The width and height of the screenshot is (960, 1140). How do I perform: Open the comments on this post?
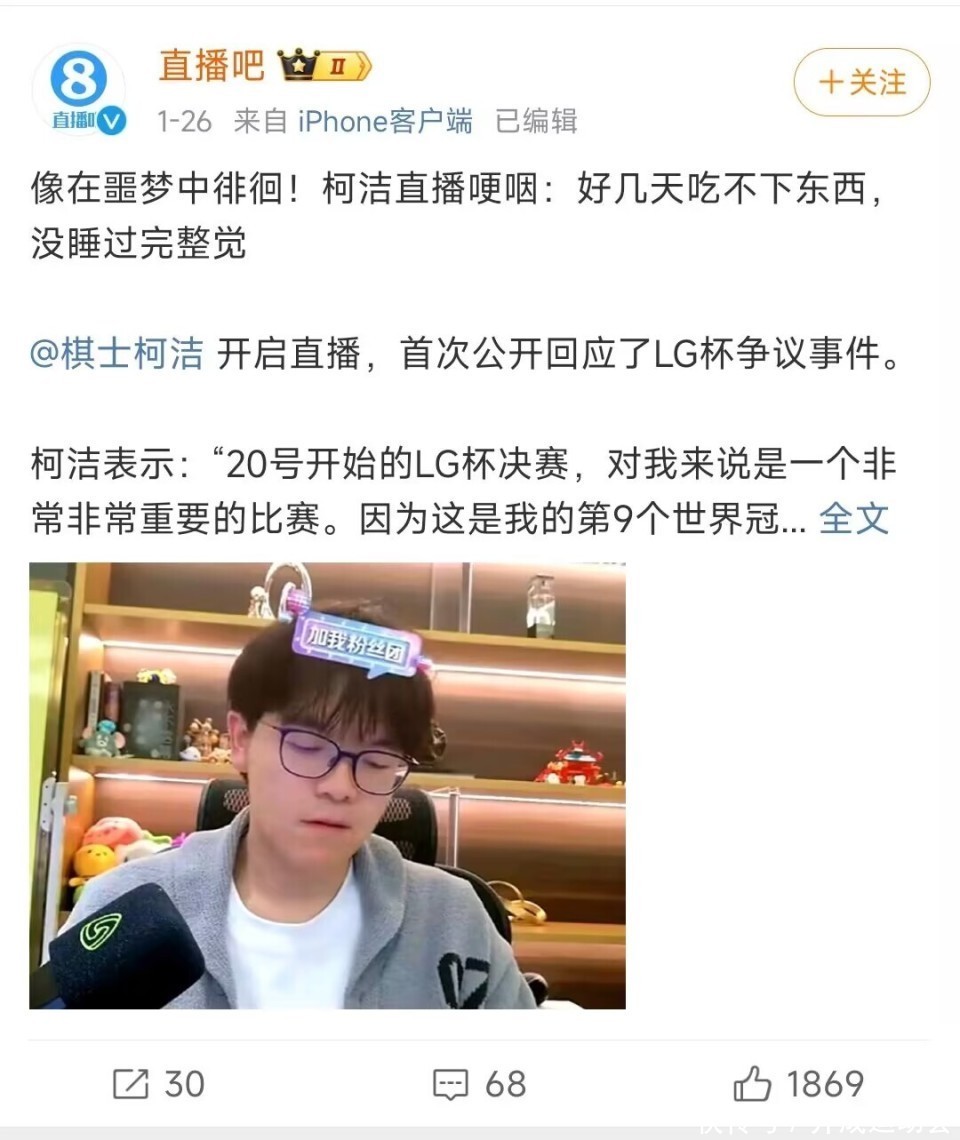click(x=479, y=1084)
